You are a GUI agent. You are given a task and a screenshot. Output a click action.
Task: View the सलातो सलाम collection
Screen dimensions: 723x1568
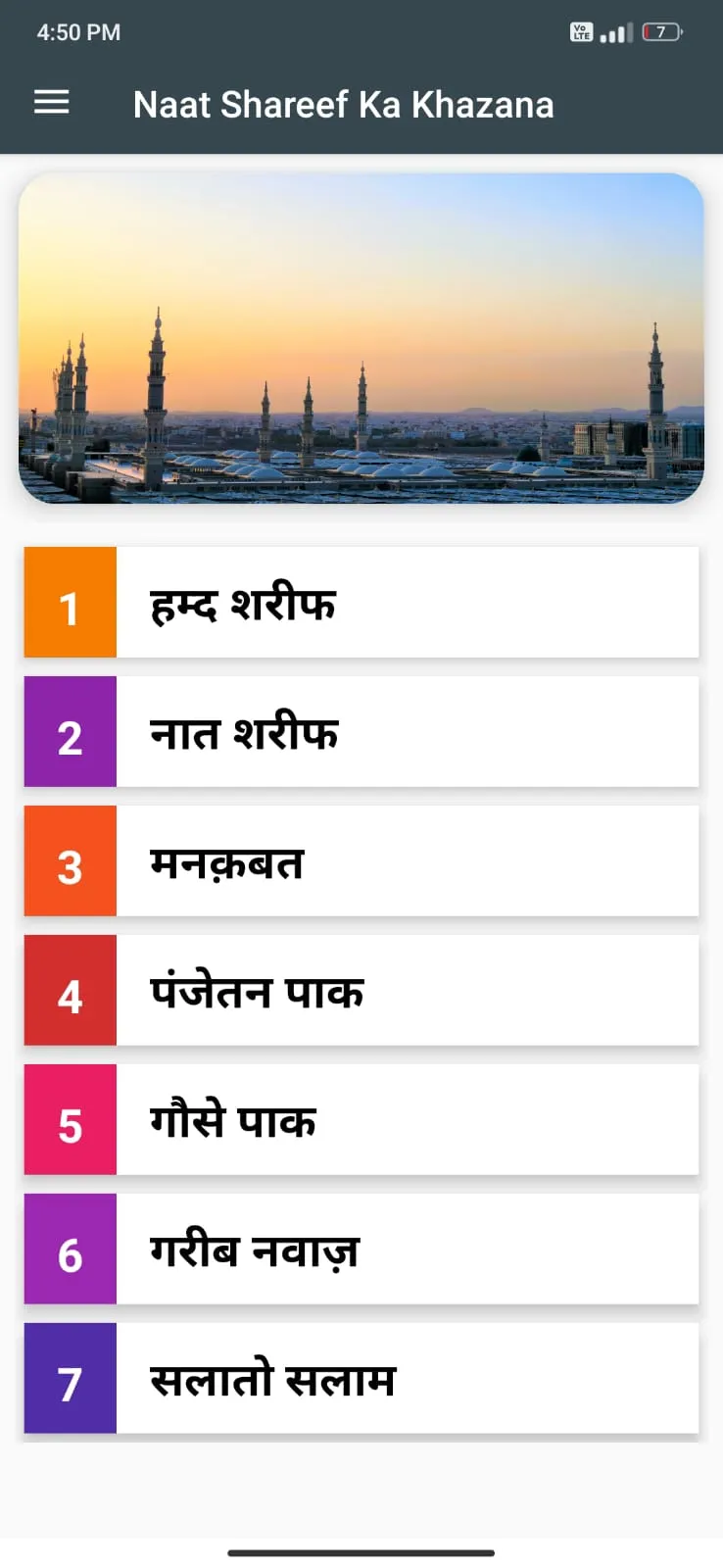point(361,1379)
